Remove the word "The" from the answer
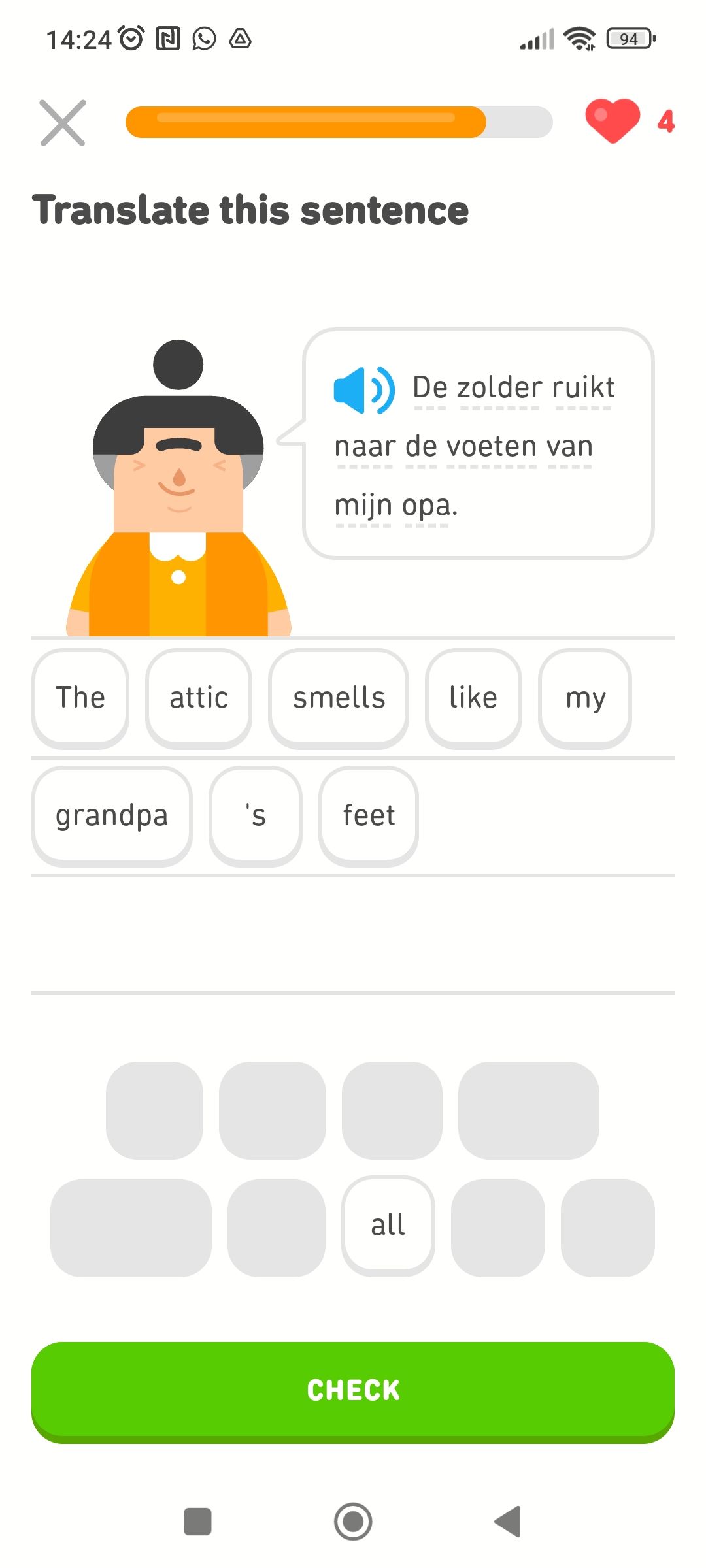 click(80, 698)
